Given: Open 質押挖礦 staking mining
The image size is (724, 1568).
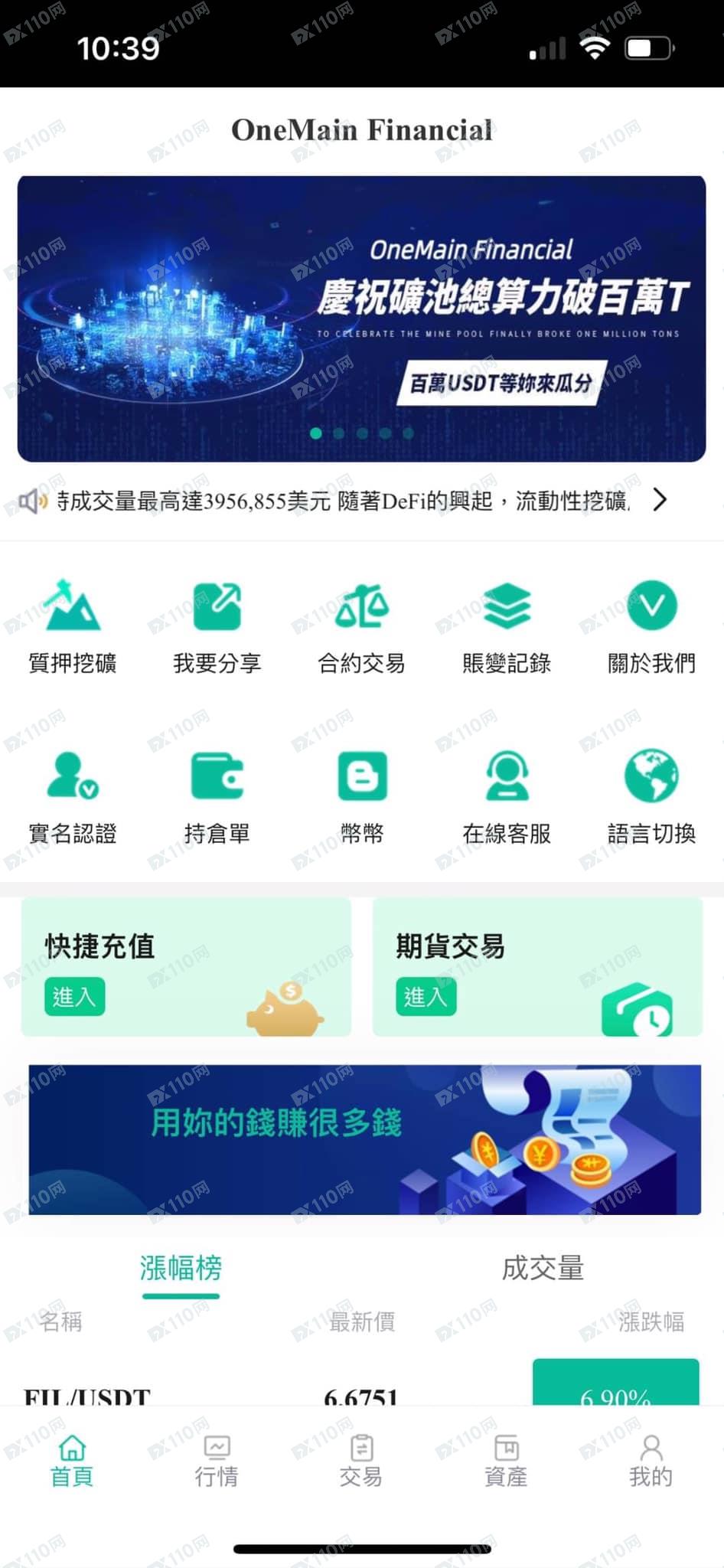Looking at the screenshot, I should click(x=72, y=626).
